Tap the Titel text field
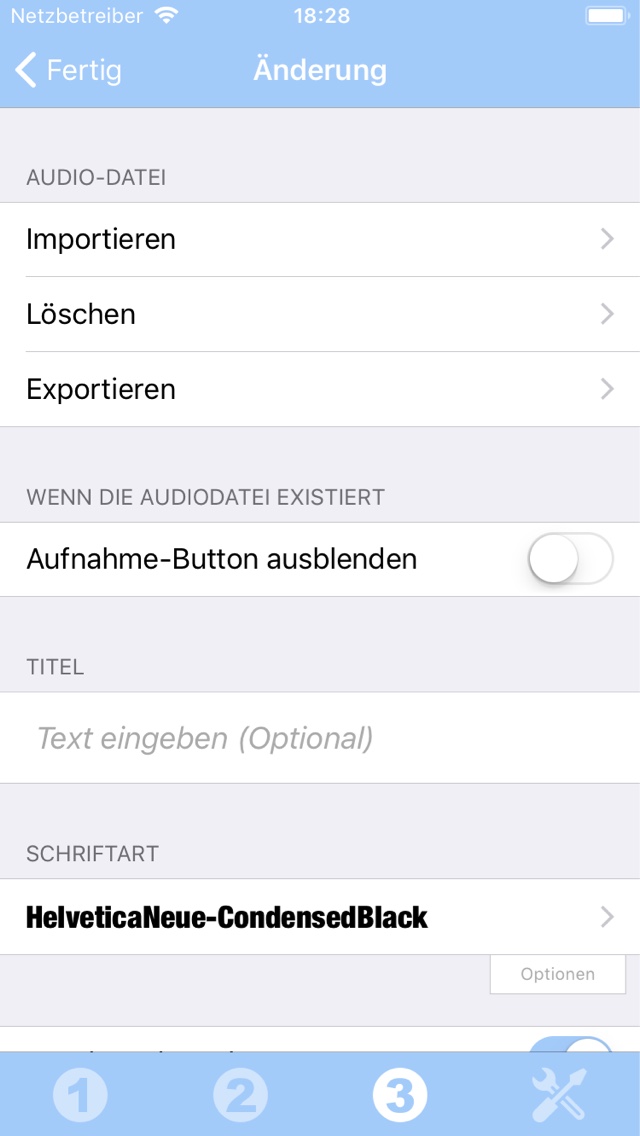This screenshot has height=1136, width=640. (x=320, y=738)
